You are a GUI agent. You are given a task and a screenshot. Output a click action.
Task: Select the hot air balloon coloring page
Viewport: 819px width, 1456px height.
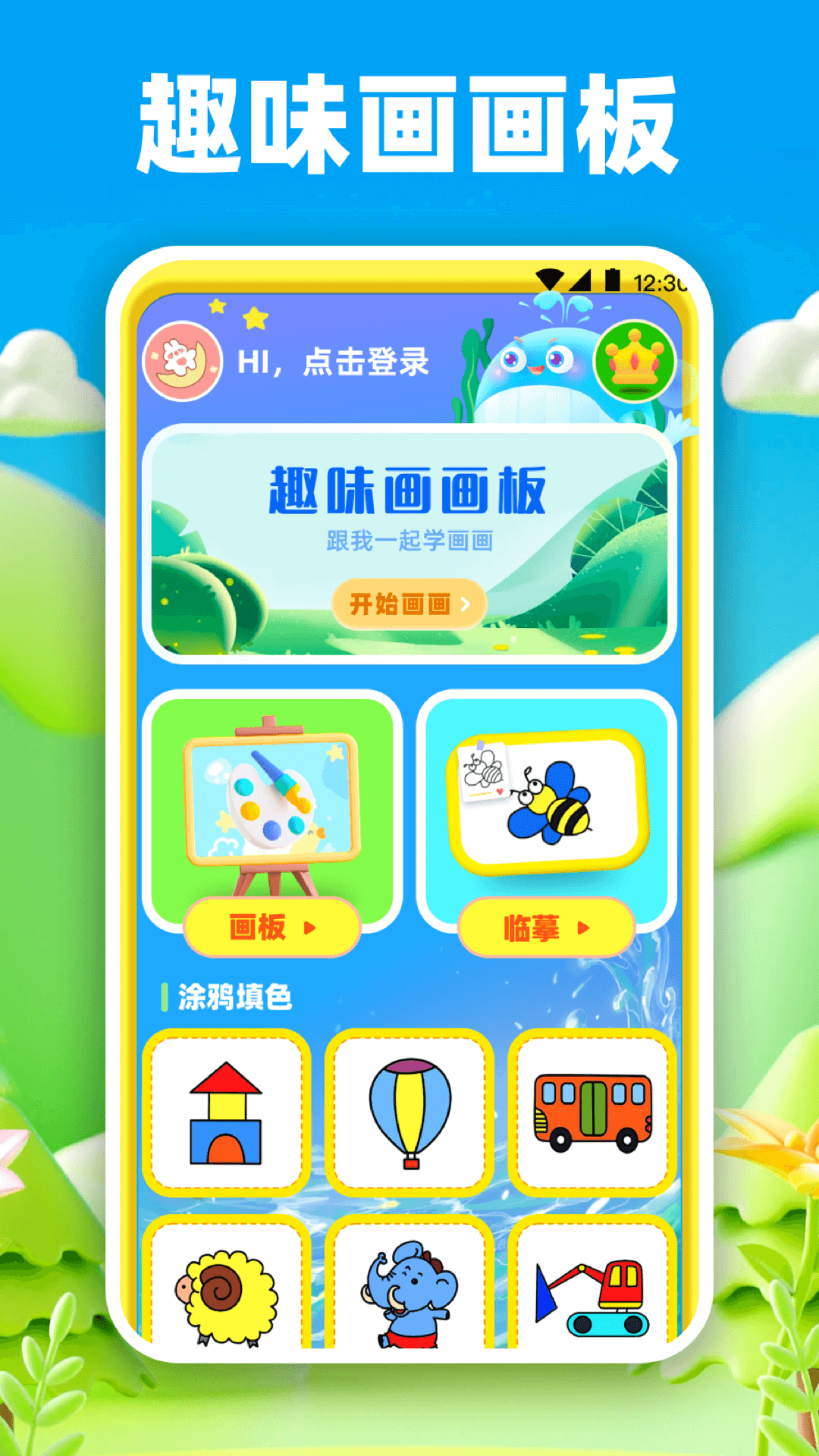(409, 1113)
